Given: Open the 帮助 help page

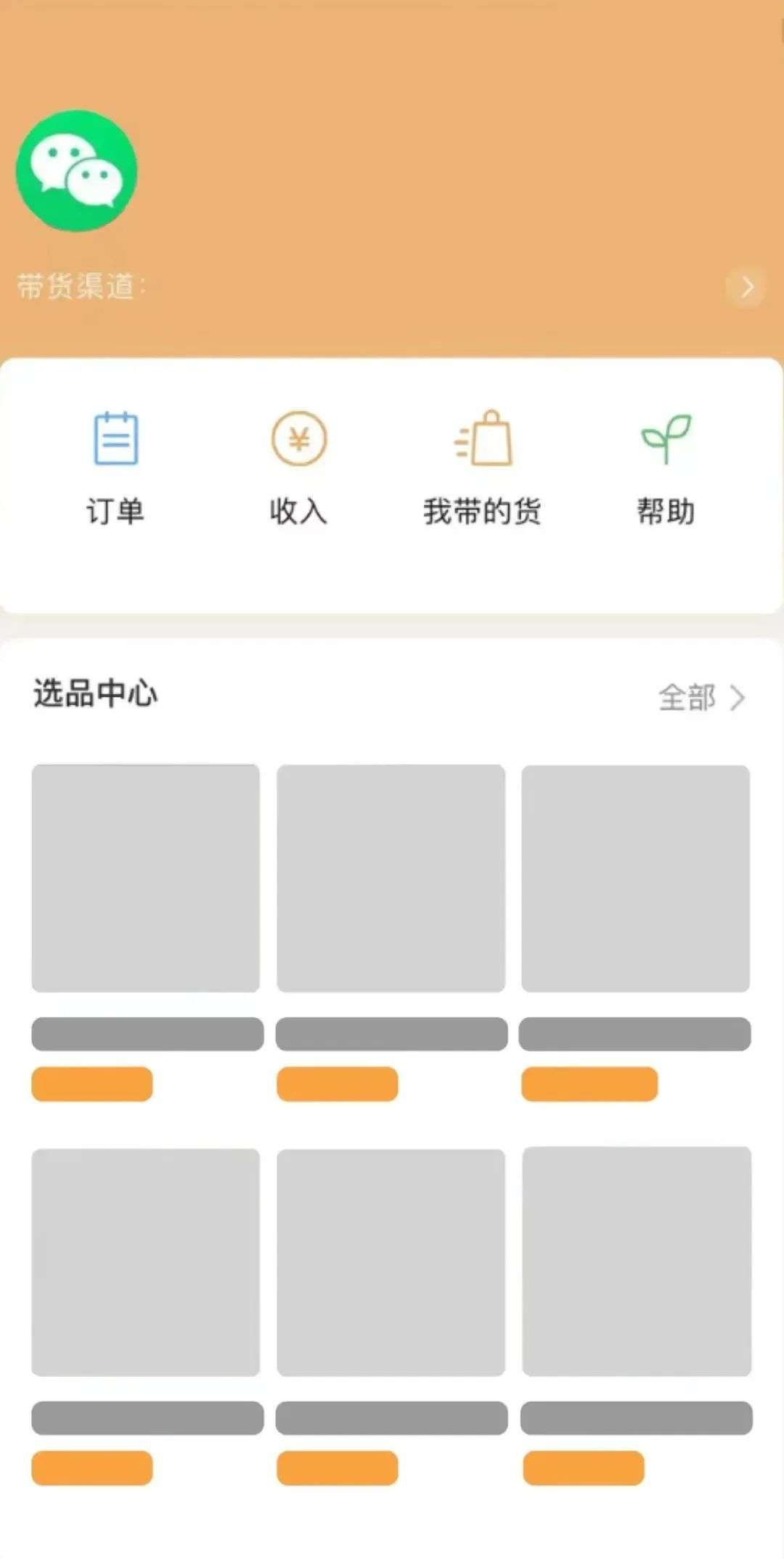Looking at the screenshot, I should 666,466.
